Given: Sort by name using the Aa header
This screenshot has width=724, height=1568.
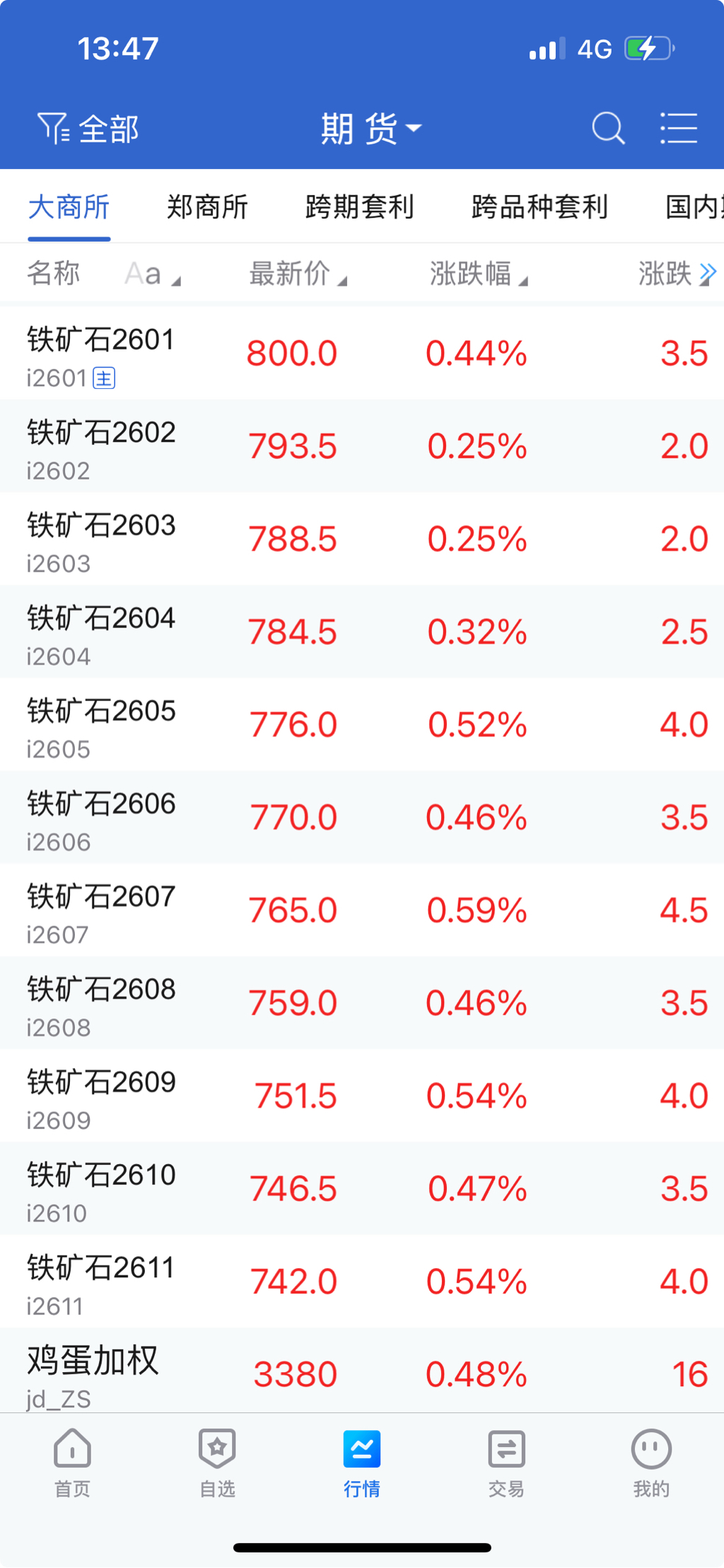Looking at the screenshot, I should click(x=151, y=274).
